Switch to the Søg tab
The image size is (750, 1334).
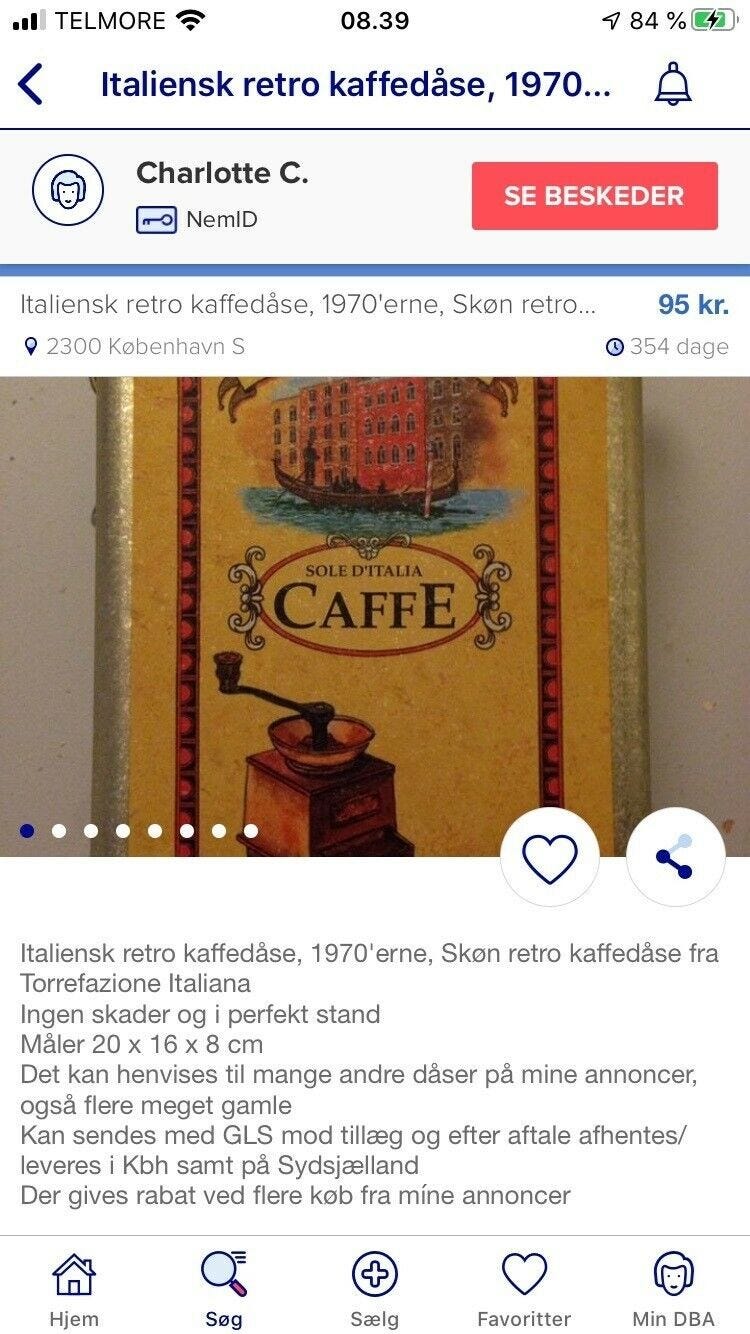[x=224, y=1288]
